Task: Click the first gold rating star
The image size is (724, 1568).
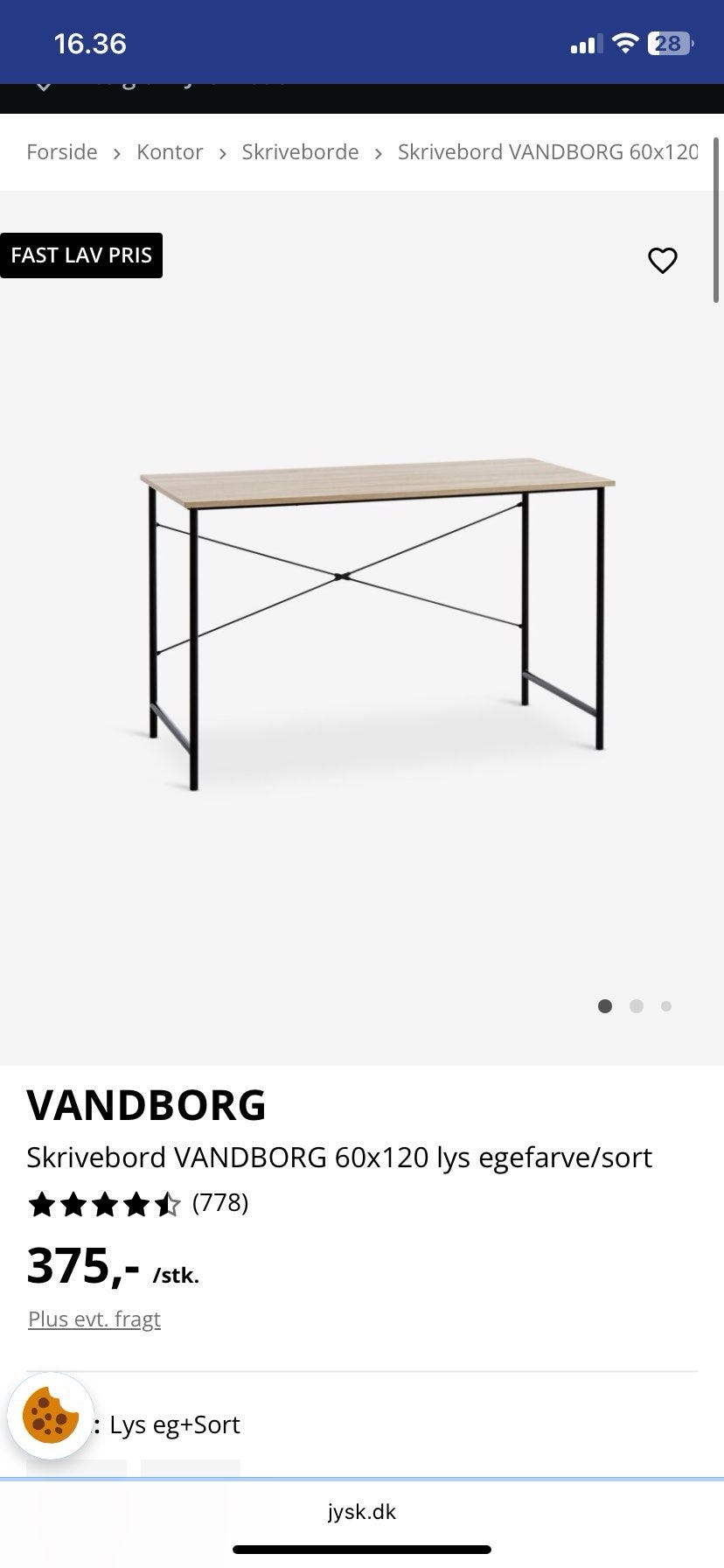Action: click(43, 1204)
